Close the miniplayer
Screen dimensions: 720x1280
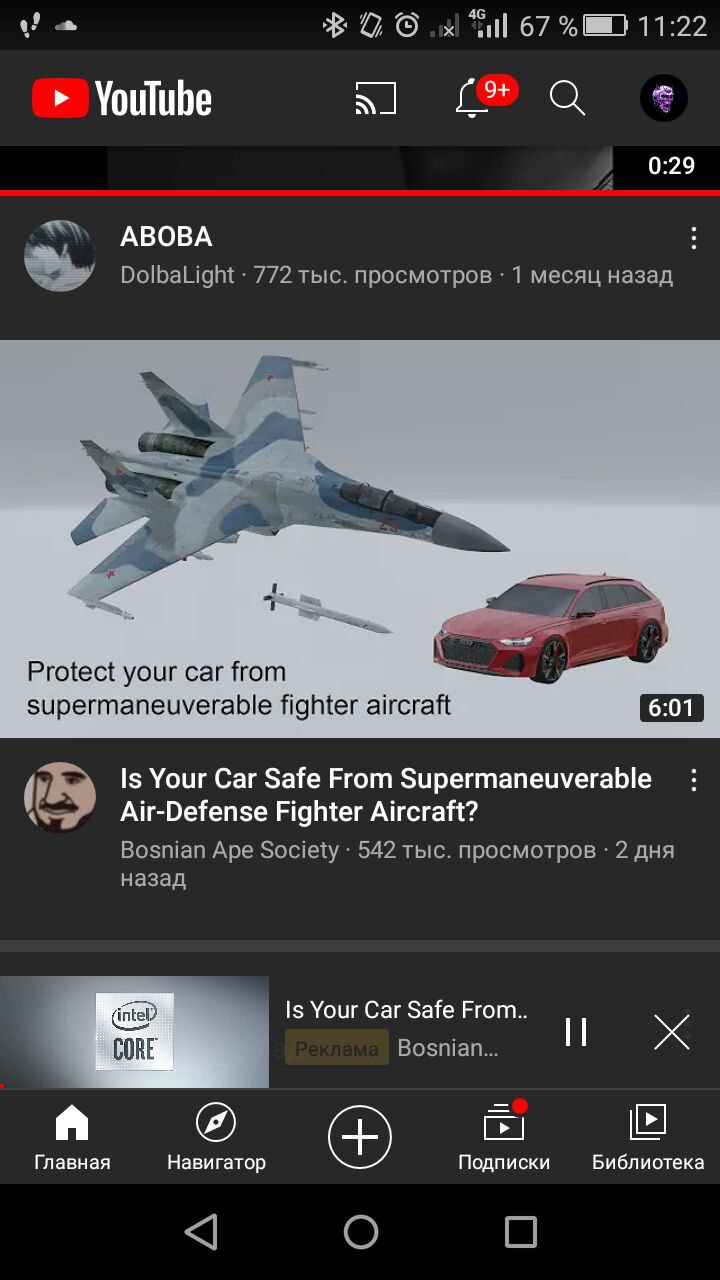point(672,1032)
